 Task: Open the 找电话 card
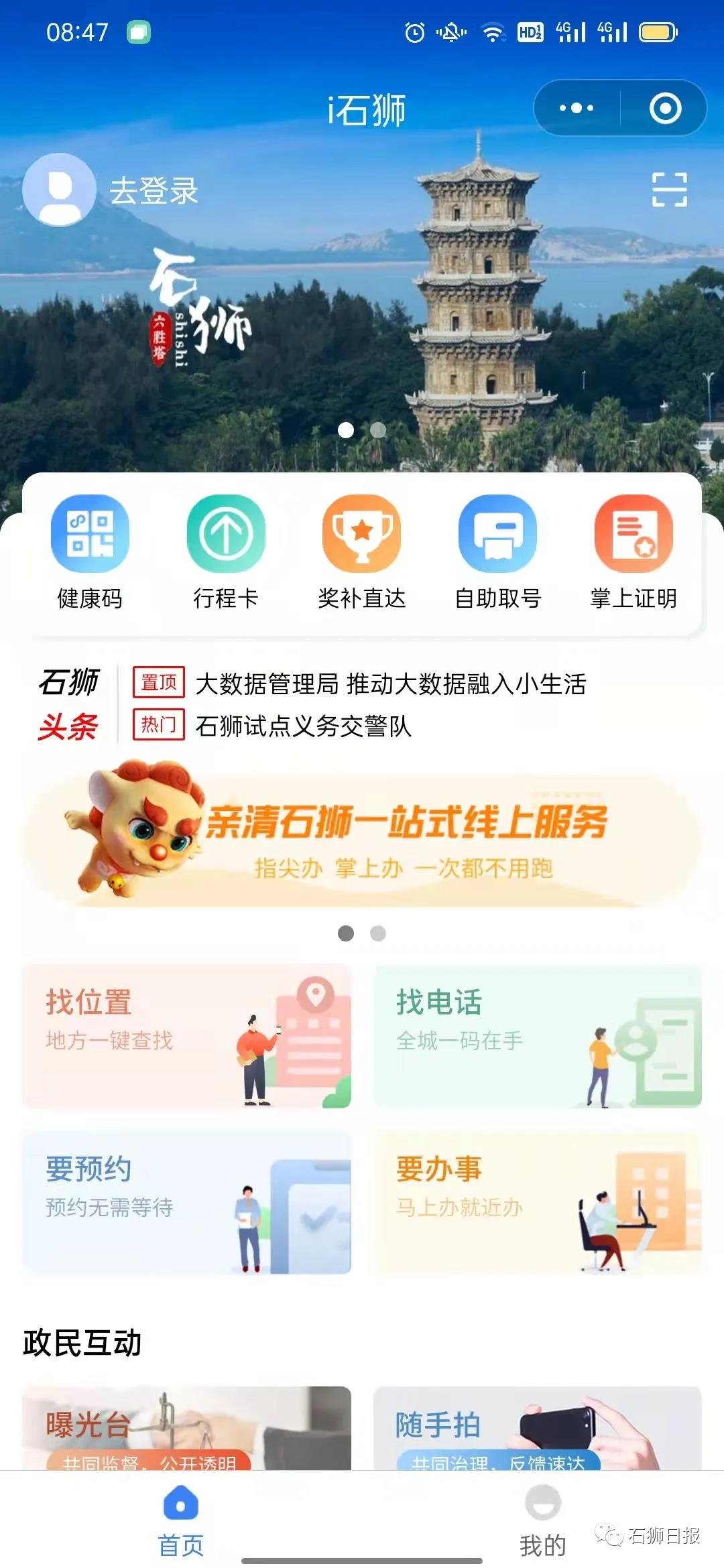(x=537, y=1036)
